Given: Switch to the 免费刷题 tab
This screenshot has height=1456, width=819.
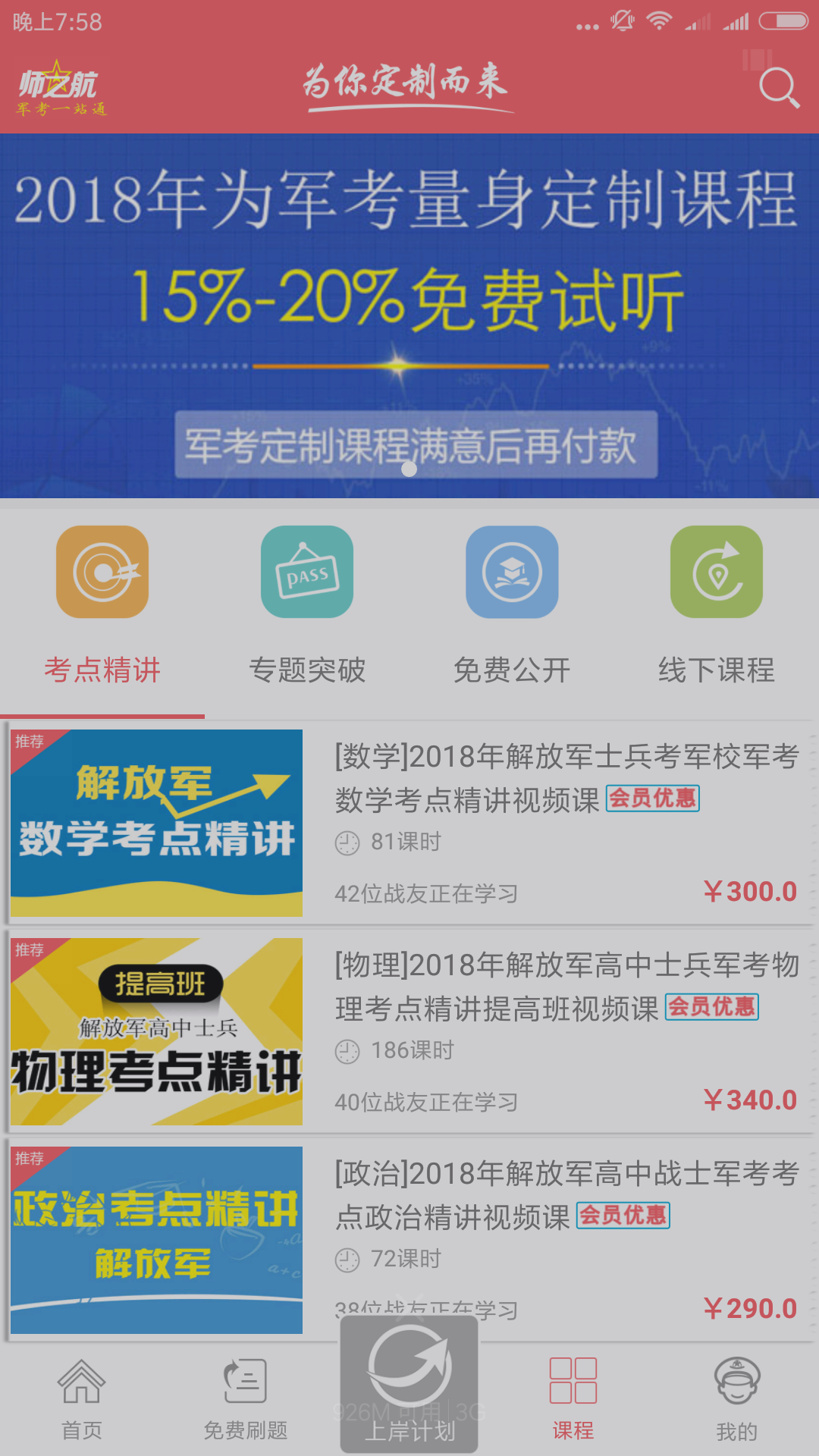Looking at the screenshot, I should [246, 1399].
